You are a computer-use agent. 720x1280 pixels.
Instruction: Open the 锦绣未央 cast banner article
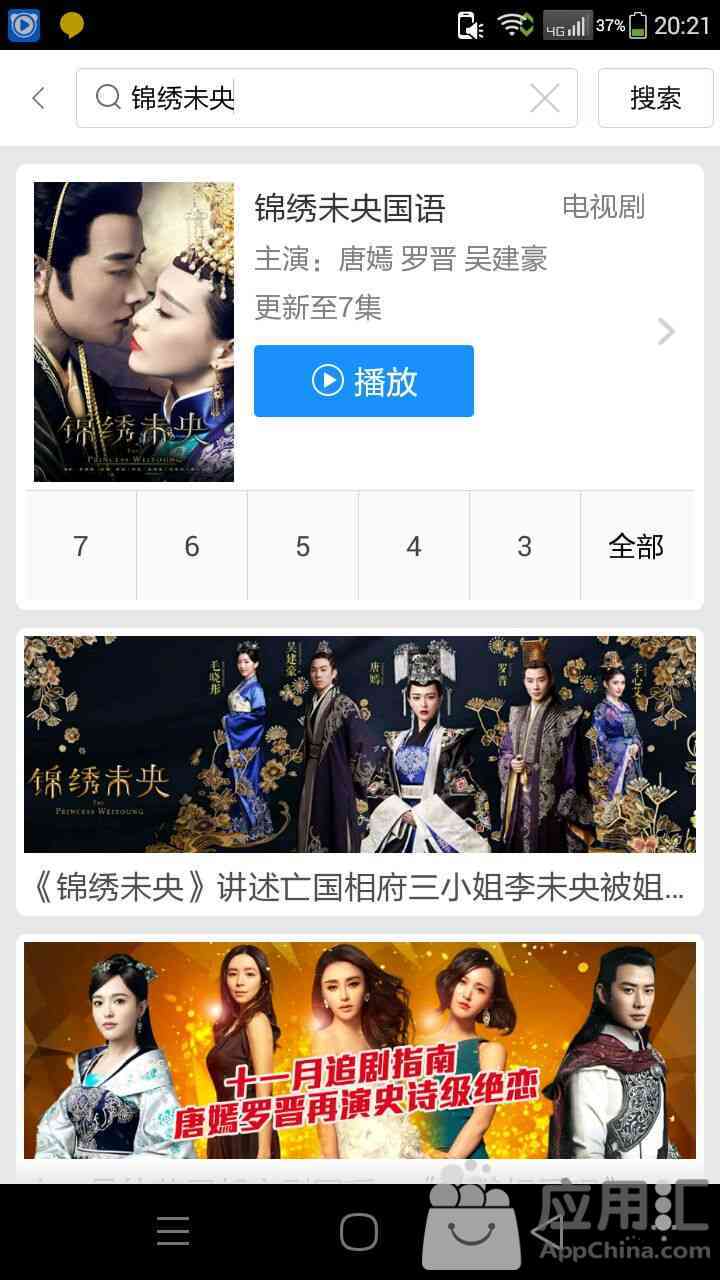pos(360,745)
